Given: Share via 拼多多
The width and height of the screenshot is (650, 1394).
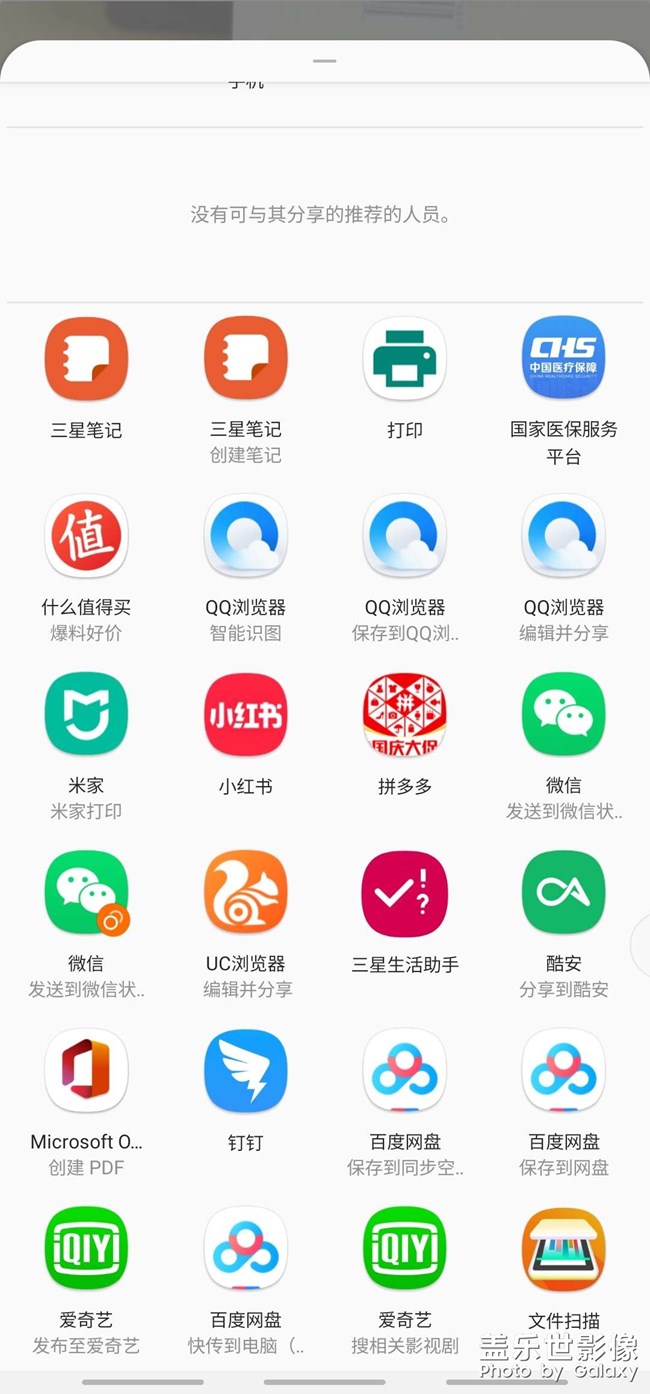Looking at the screenshot, I should (404, 715).
